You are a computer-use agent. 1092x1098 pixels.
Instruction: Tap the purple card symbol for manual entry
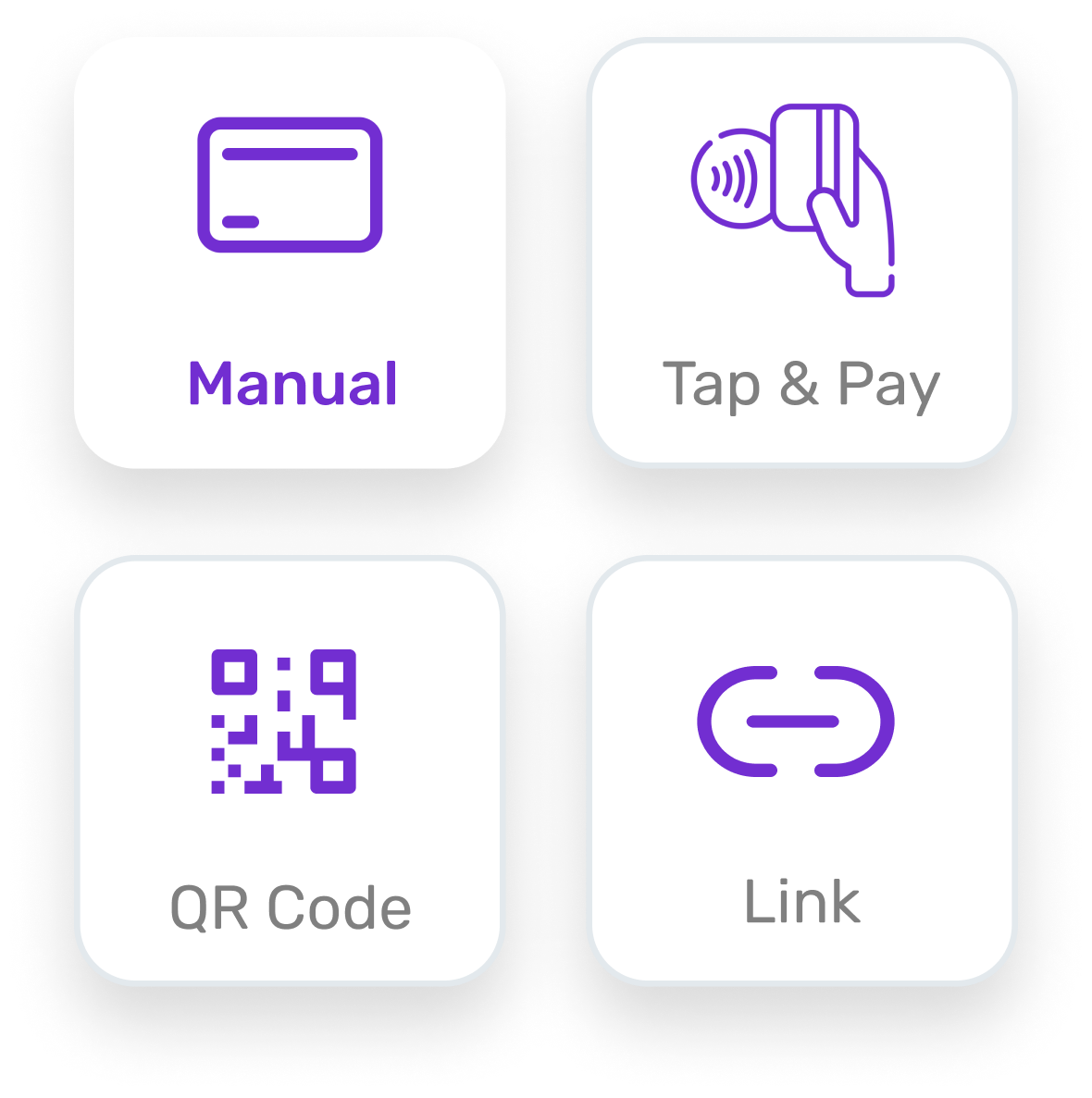point(292,185)
